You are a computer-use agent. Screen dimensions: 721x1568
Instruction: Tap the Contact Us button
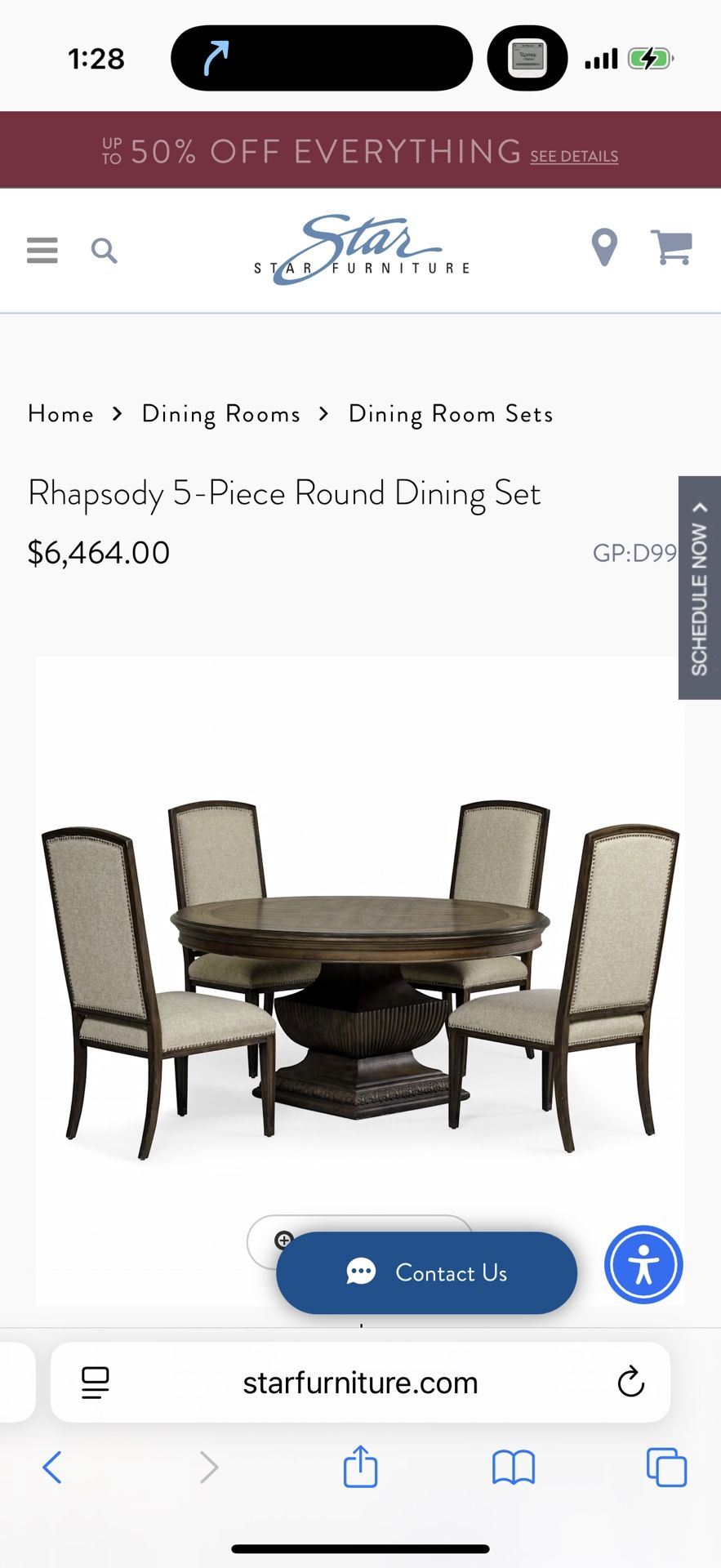[425, 1272]
